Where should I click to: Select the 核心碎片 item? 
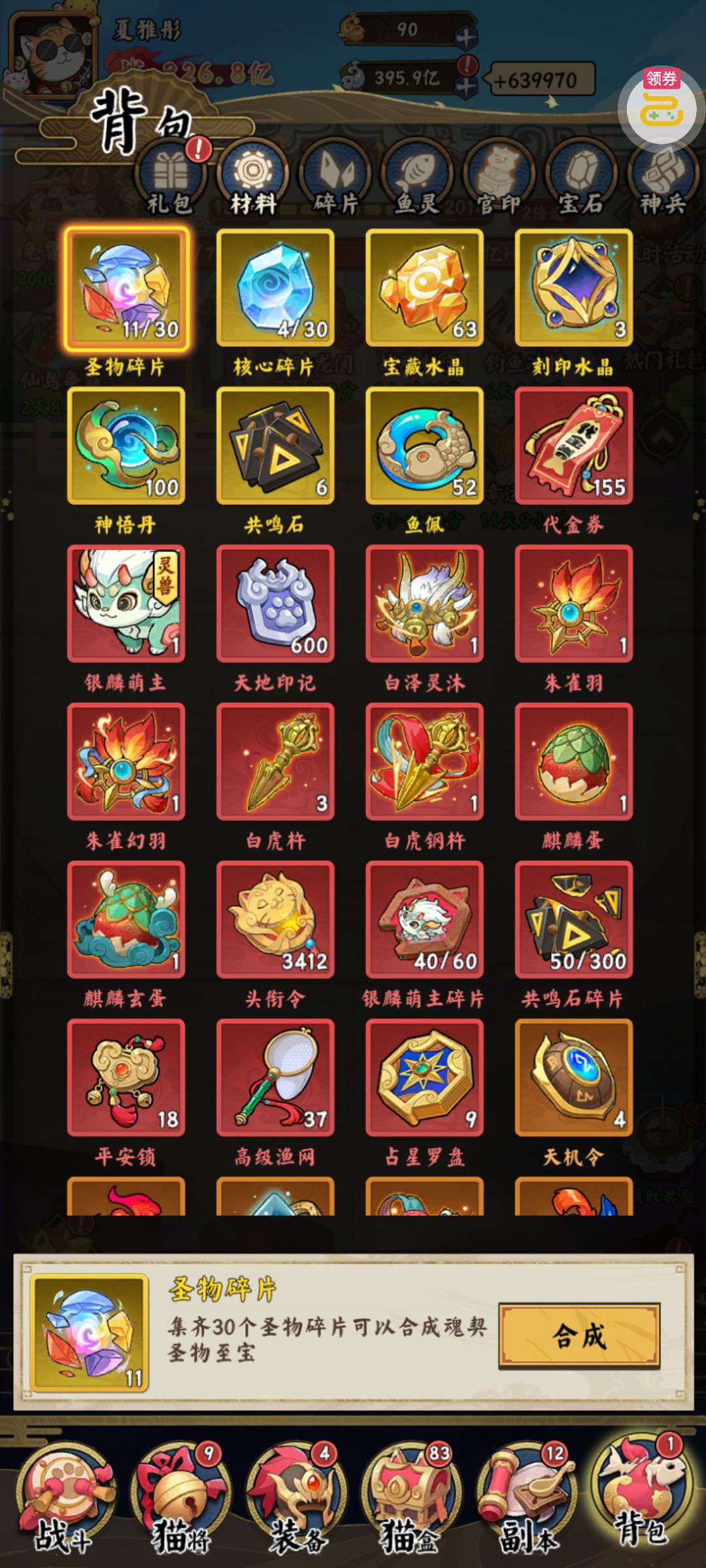point(275,288)
